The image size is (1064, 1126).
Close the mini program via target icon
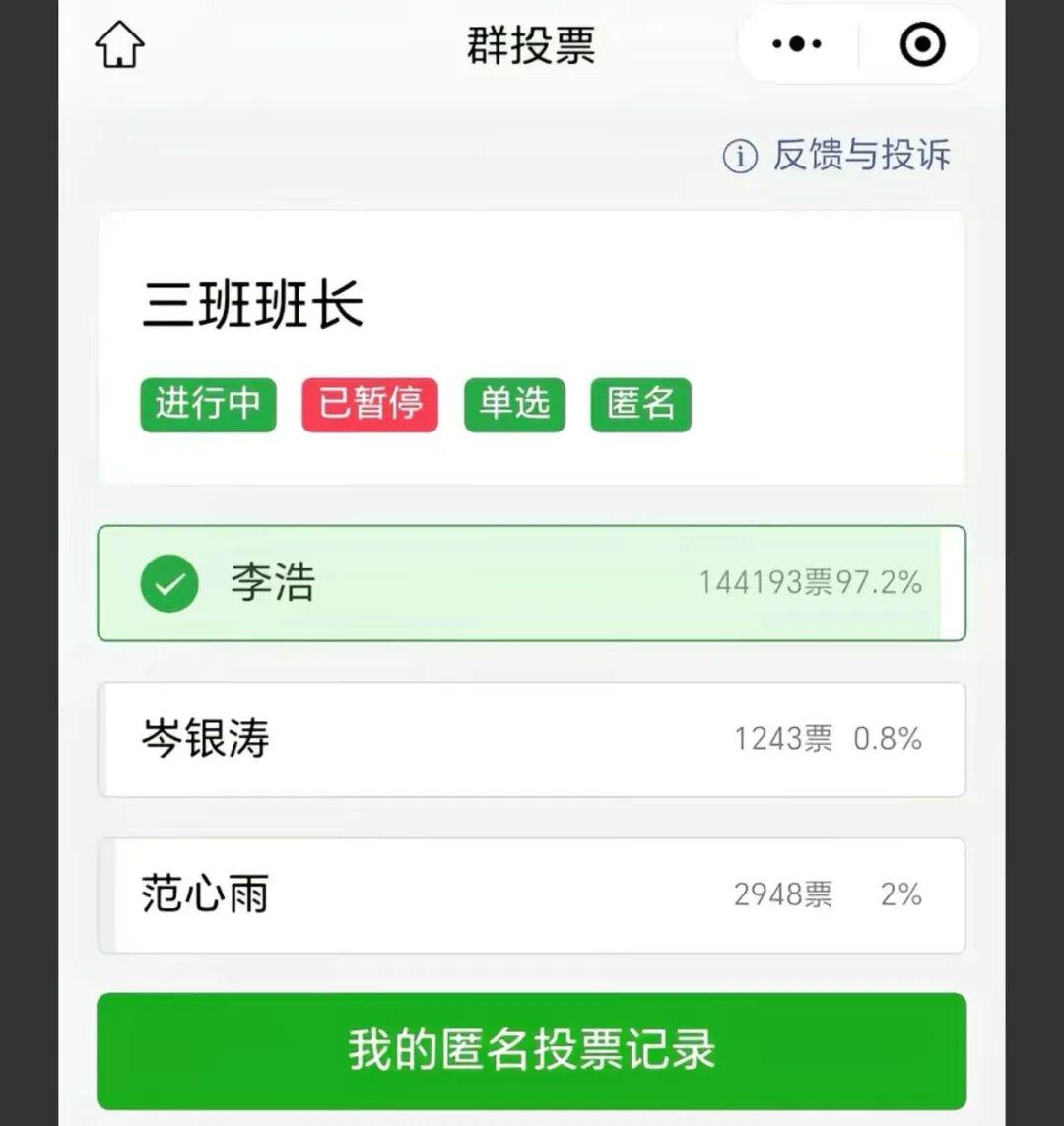click(922, 45)
